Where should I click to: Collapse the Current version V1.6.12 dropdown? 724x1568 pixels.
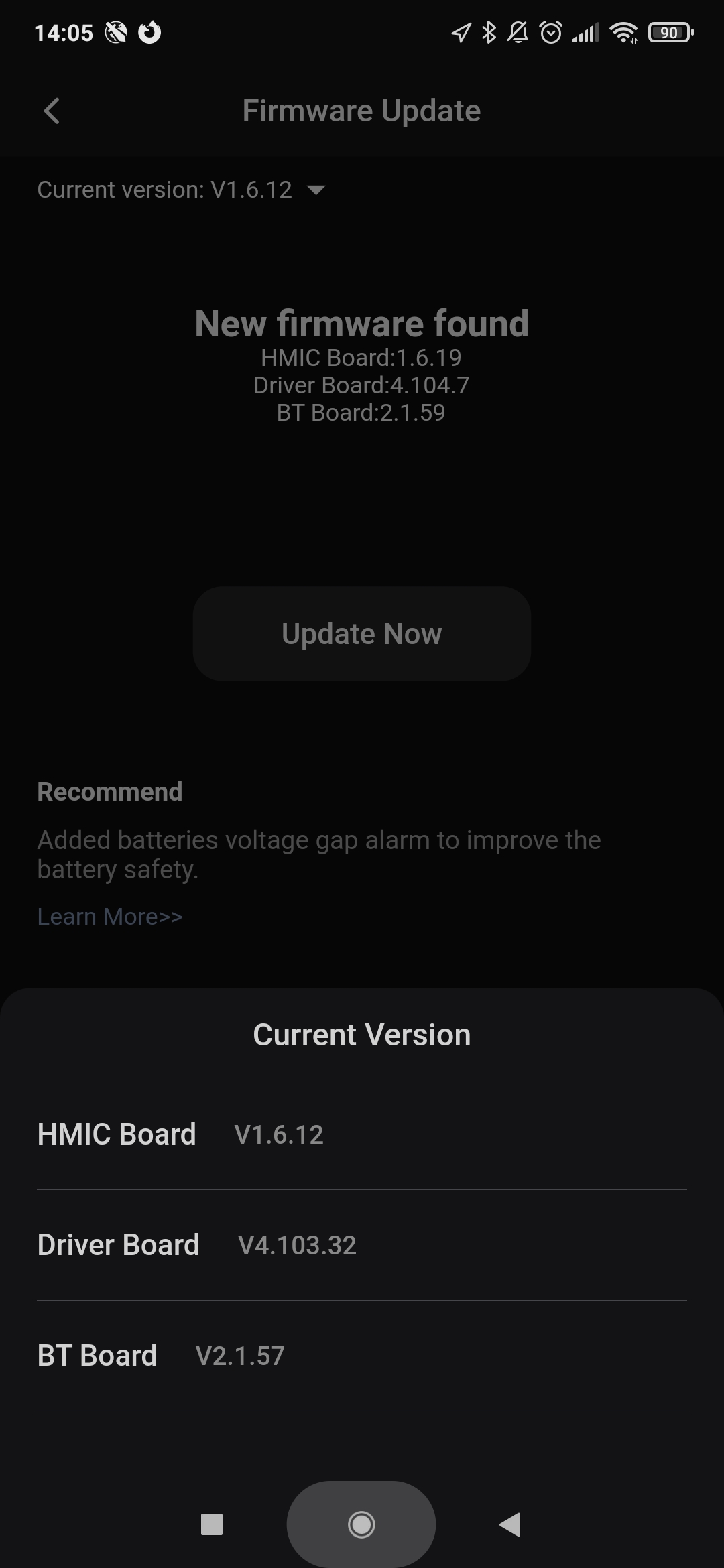click(x=181, y=190)
